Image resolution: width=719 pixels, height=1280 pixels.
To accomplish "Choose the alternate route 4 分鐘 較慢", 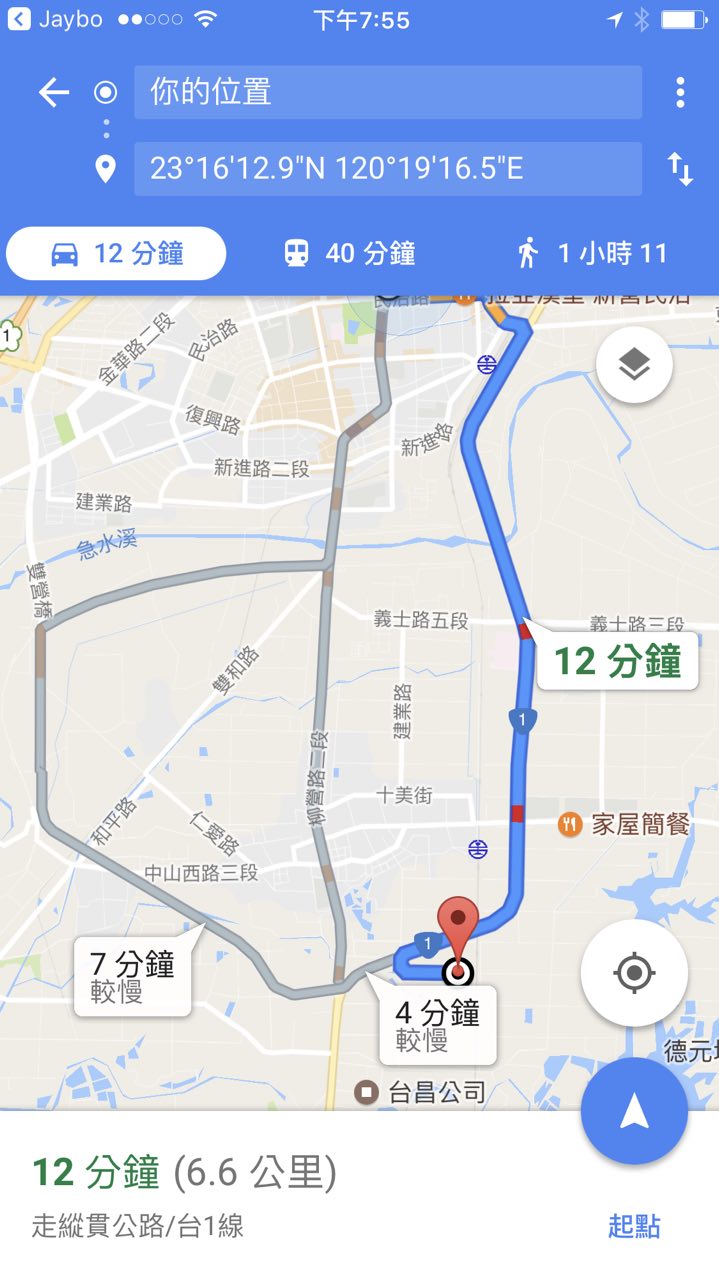I will pos(438,1026).
